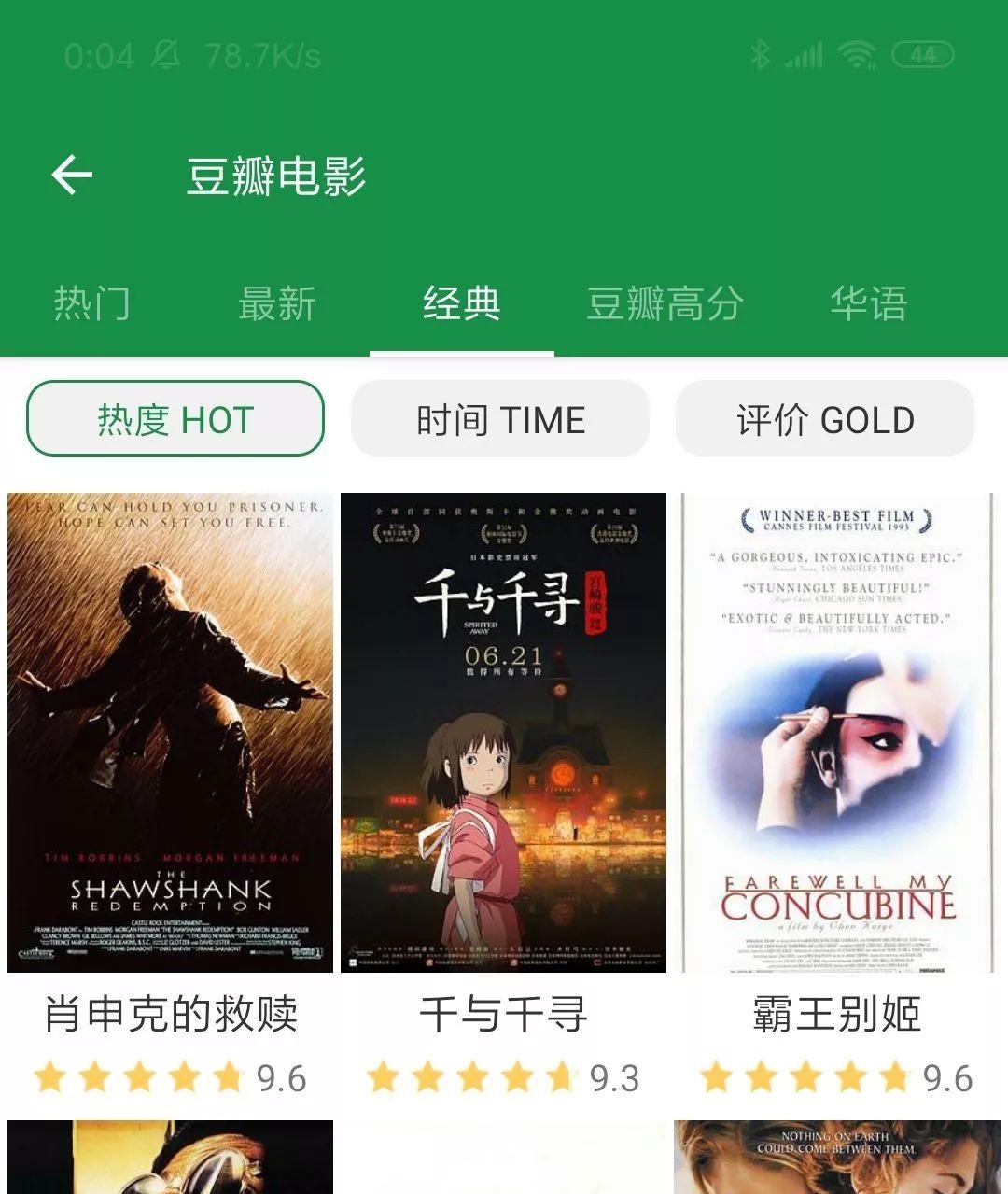Screen dimensions: 1008x1194
Task: Open the 豆瓣高分 tab
Action: [x=665, y=303]
